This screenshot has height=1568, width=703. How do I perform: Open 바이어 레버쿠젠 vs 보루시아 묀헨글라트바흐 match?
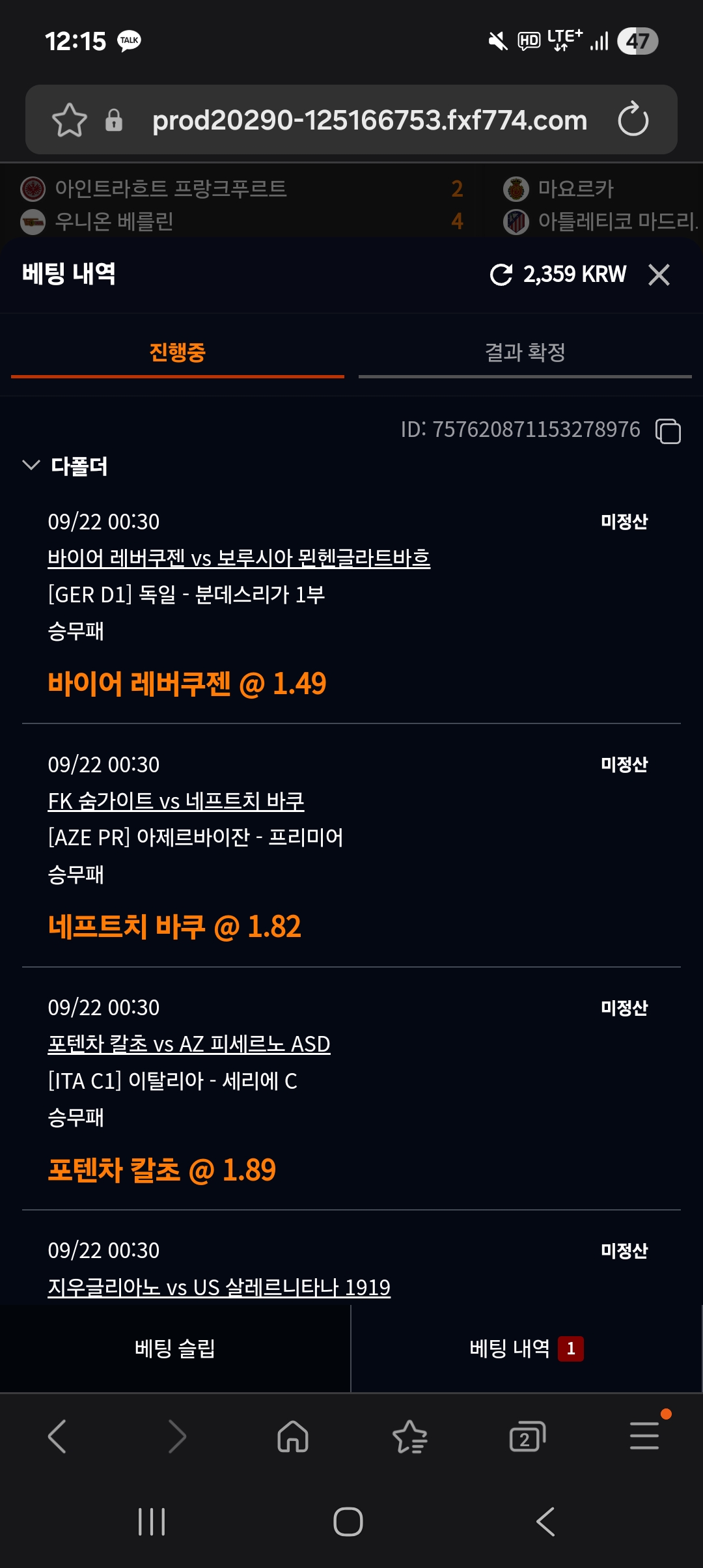click(x=239, y=558)
